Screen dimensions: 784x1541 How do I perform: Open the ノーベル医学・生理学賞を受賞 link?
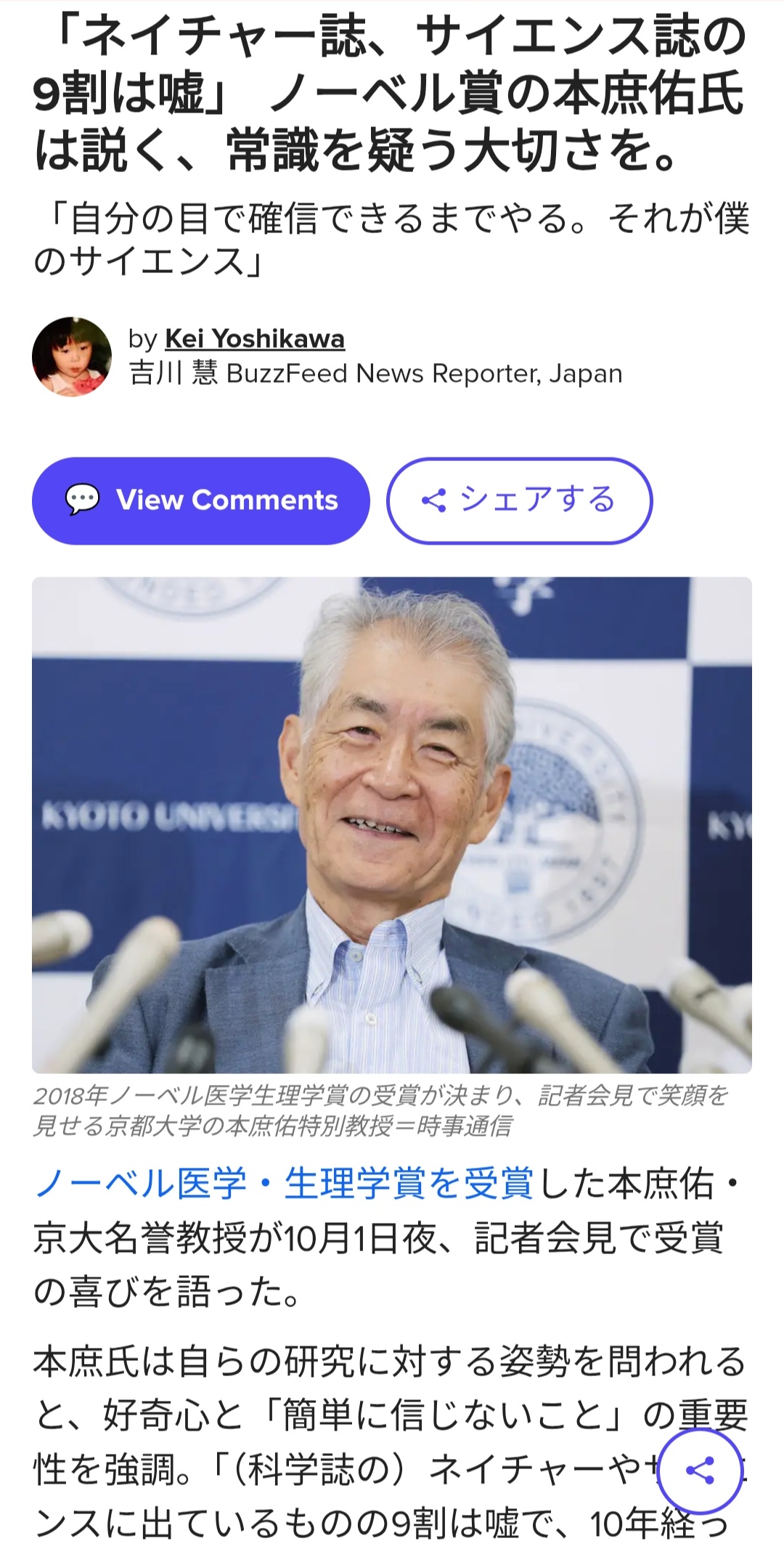click(283, 1183)
